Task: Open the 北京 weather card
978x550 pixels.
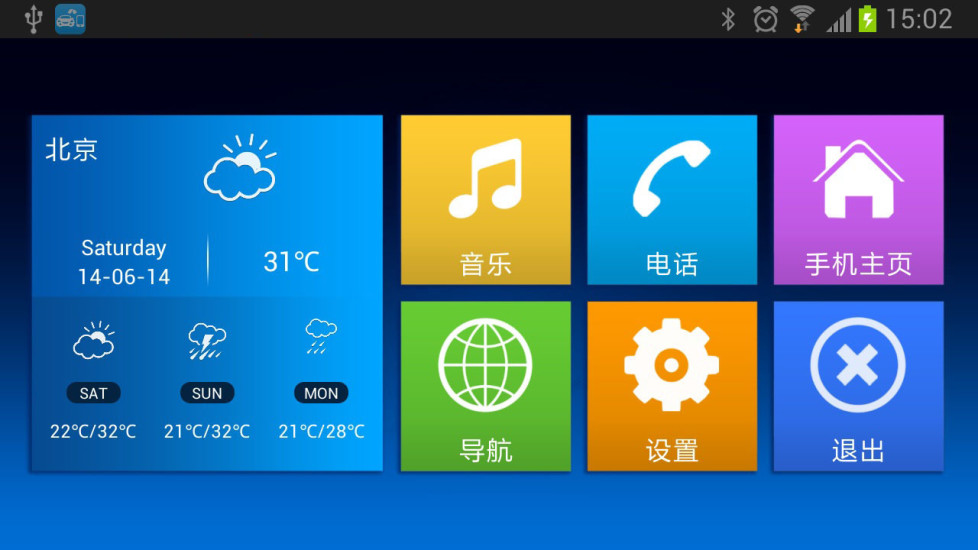Action: (x=206, y=292)
